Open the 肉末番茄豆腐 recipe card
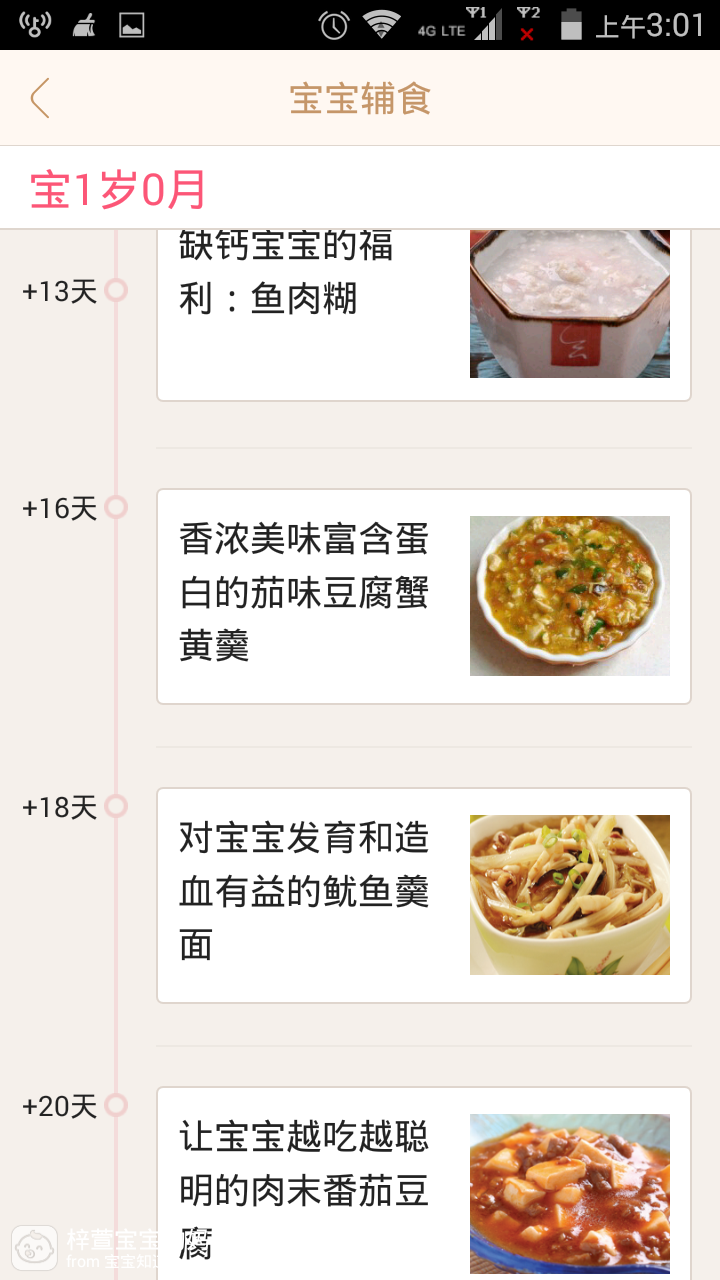720x1280 pixels. [423, 1185]
